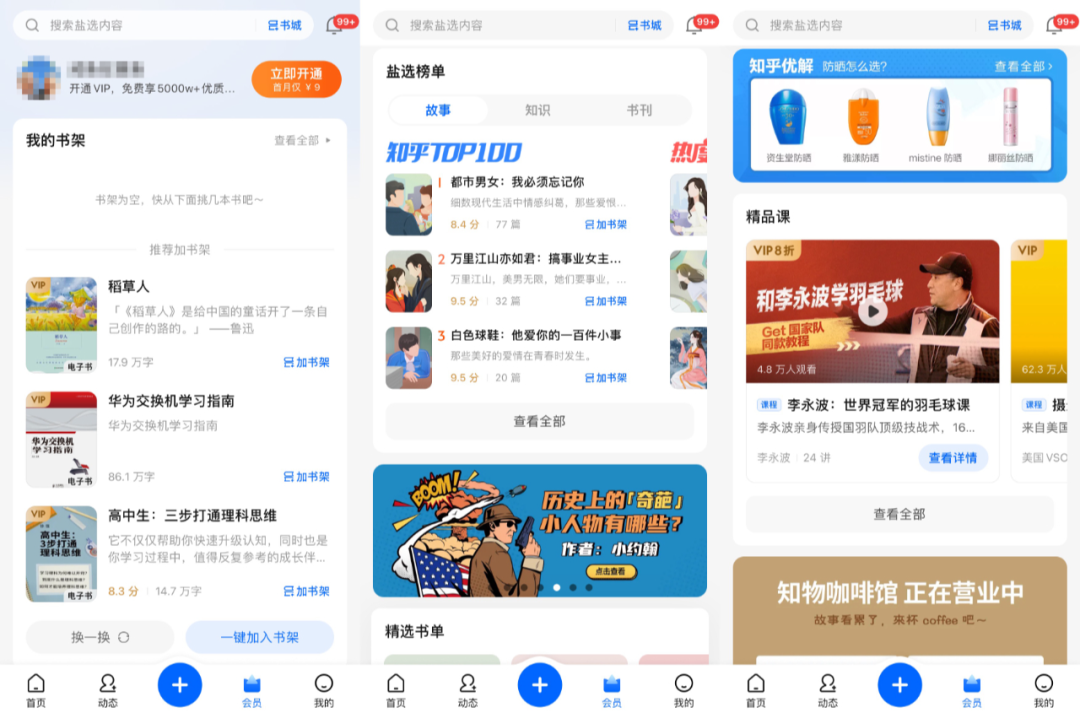The width and height of the screenshot is (1080, 713).
Task: Tap the 立即开通 VIP button
Action: click(x=296, y=79)
